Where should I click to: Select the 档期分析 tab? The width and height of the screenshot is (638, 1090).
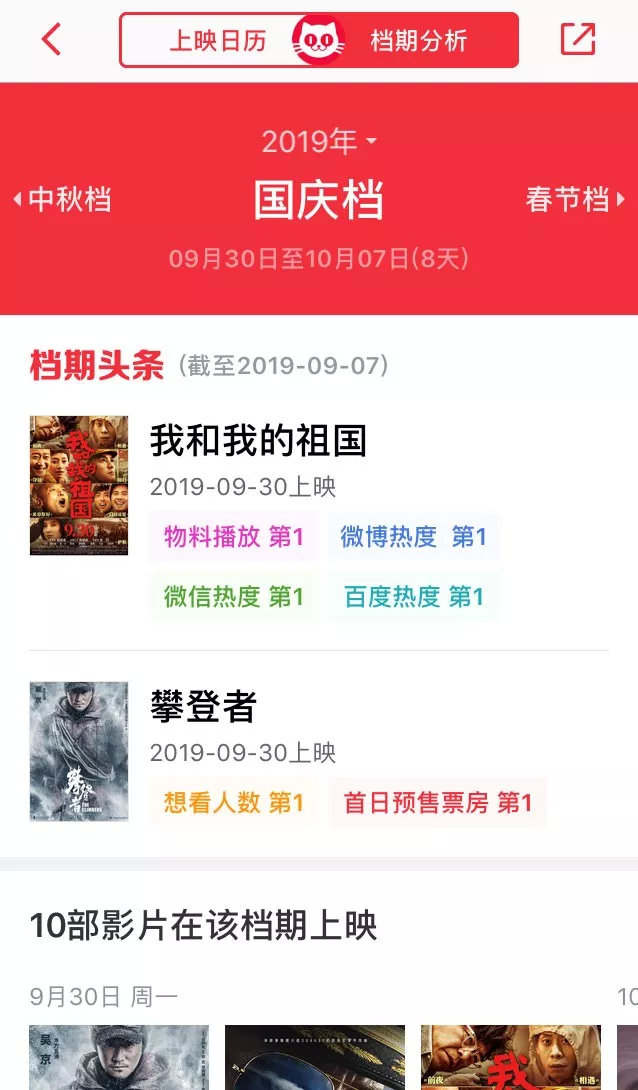point(418,41)
